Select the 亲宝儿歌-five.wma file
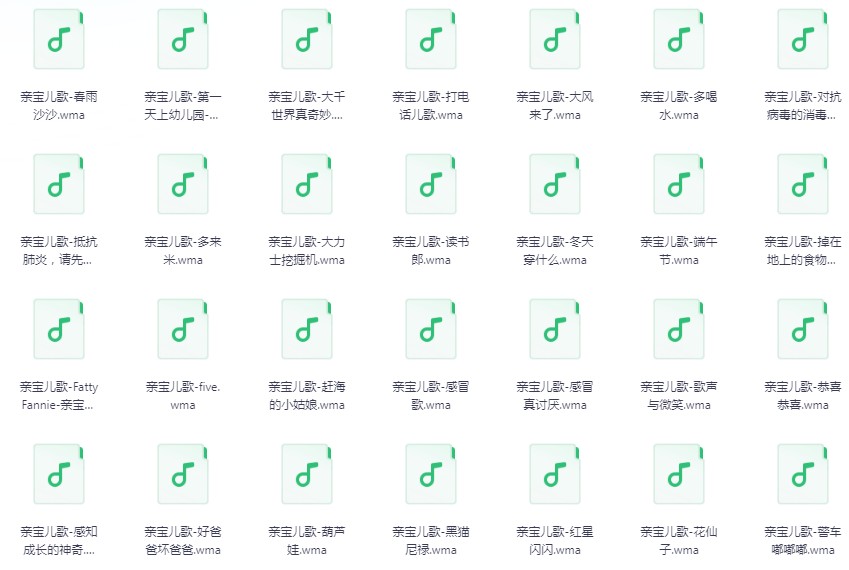The image size is (849, 570). pos(183,329)
